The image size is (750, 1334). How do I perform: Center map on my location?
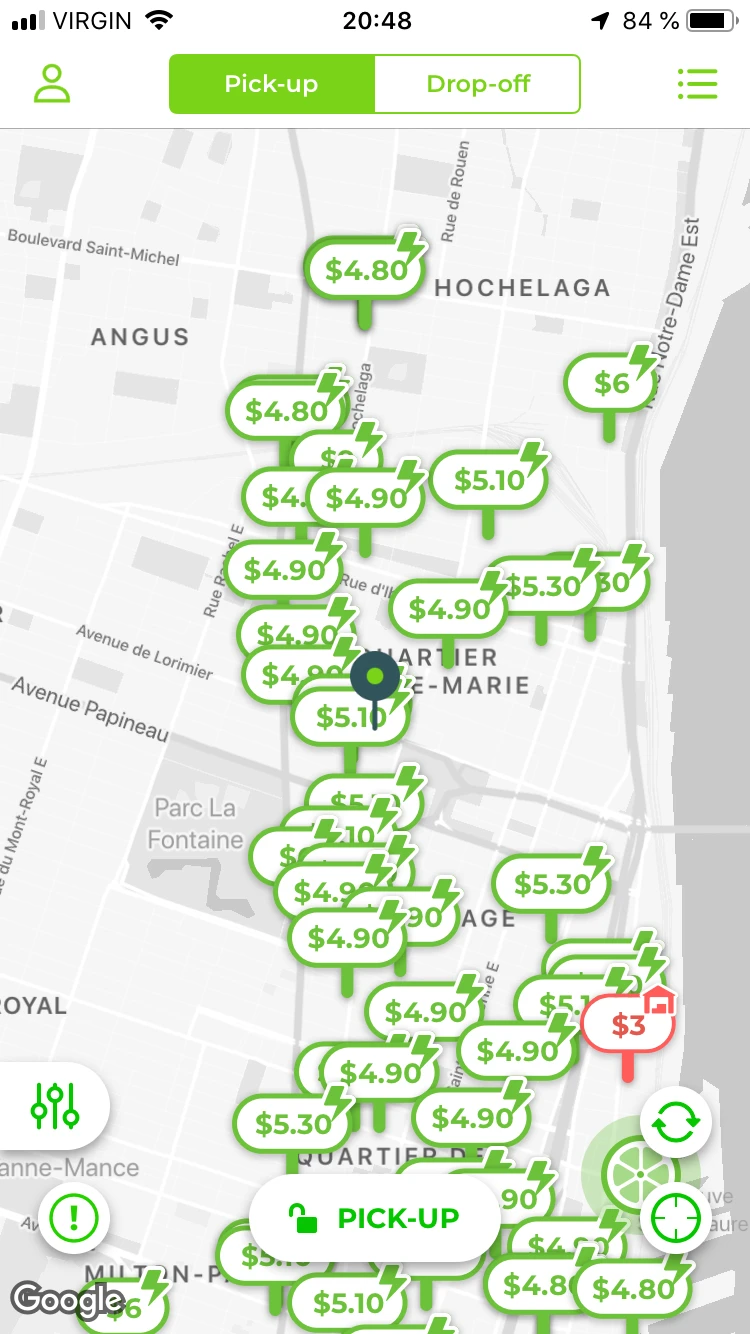[x=676, y=1218]
